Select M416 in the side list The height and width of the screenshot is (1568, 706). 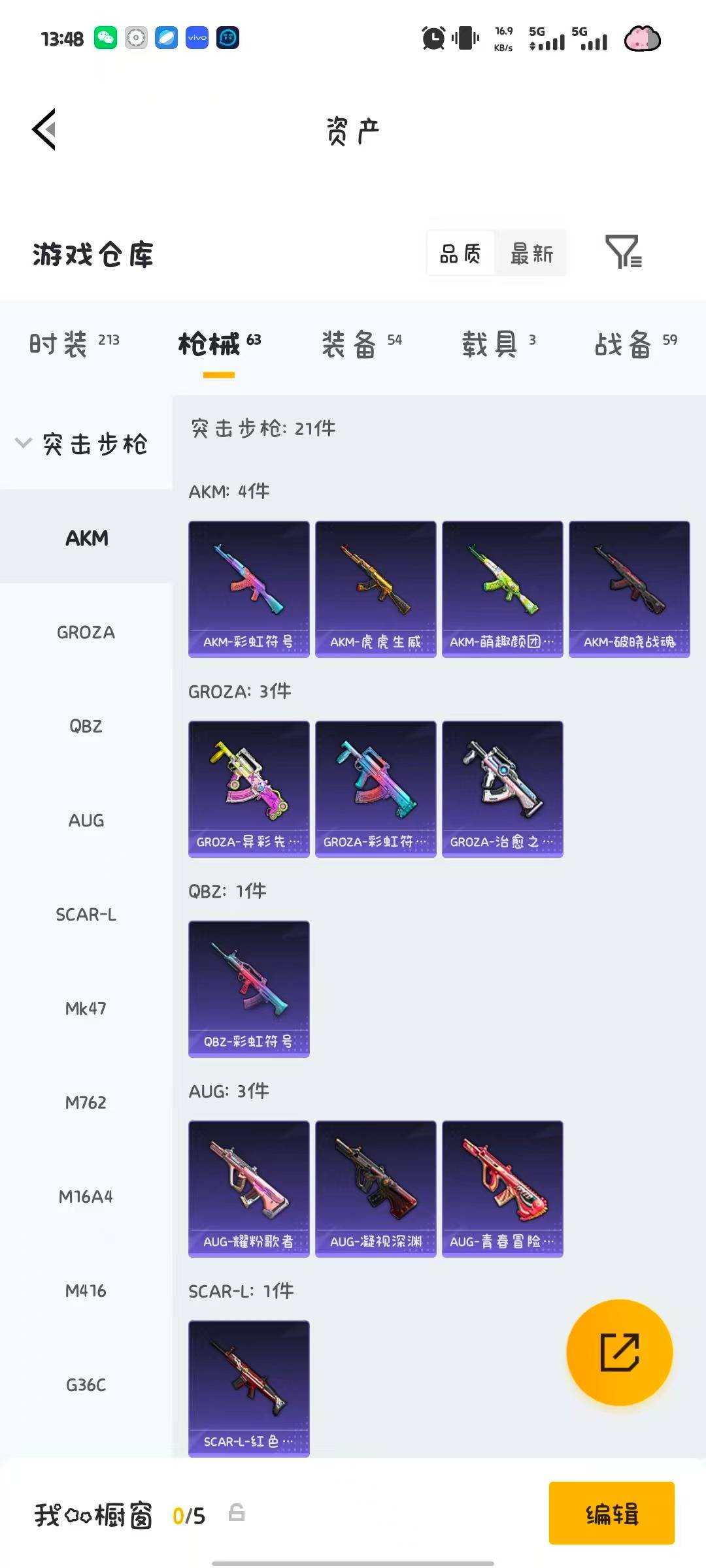point(86,1290)
